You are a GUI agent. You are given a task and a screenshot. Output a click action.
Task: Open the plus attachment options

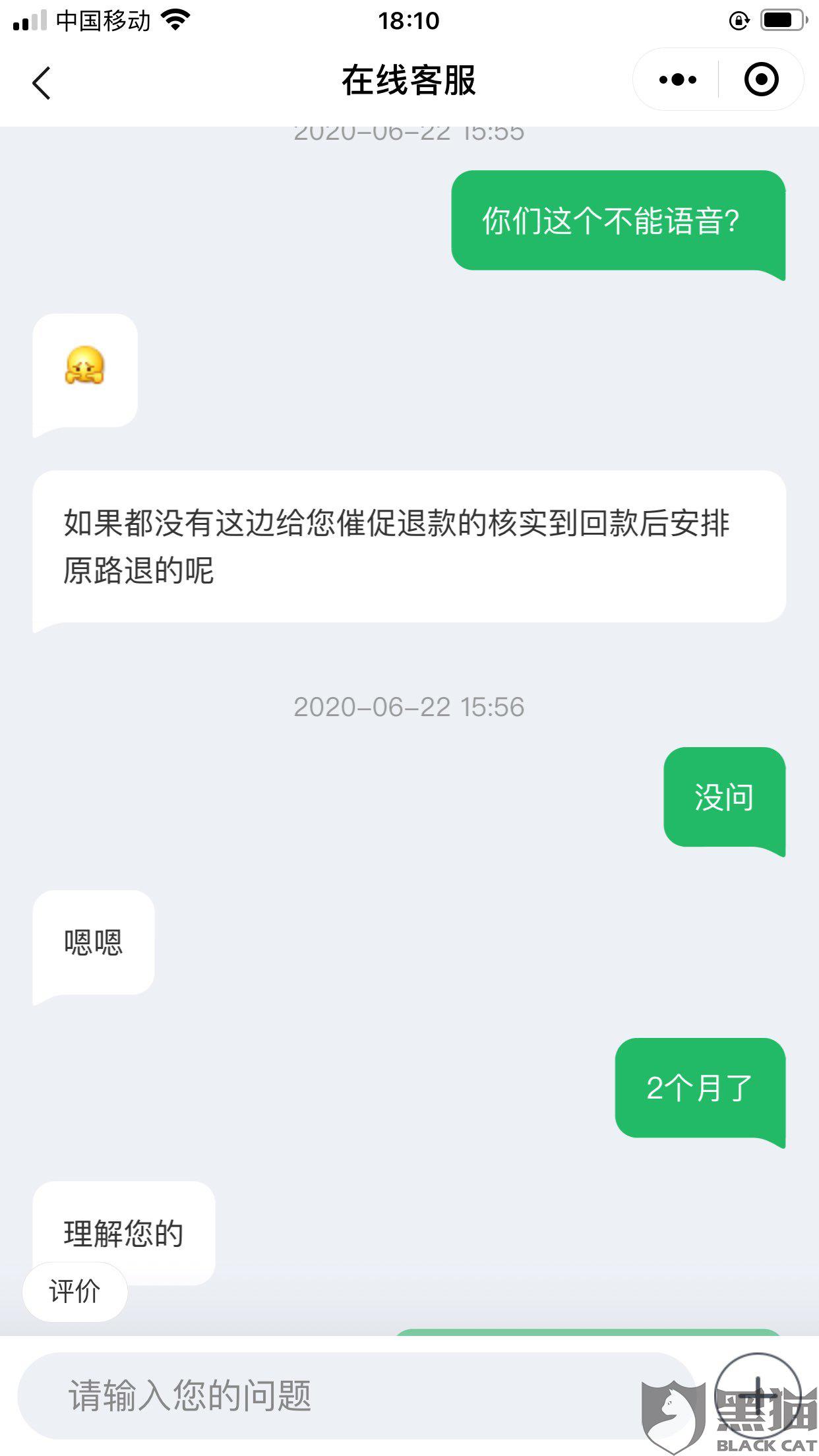(757, 1395)
